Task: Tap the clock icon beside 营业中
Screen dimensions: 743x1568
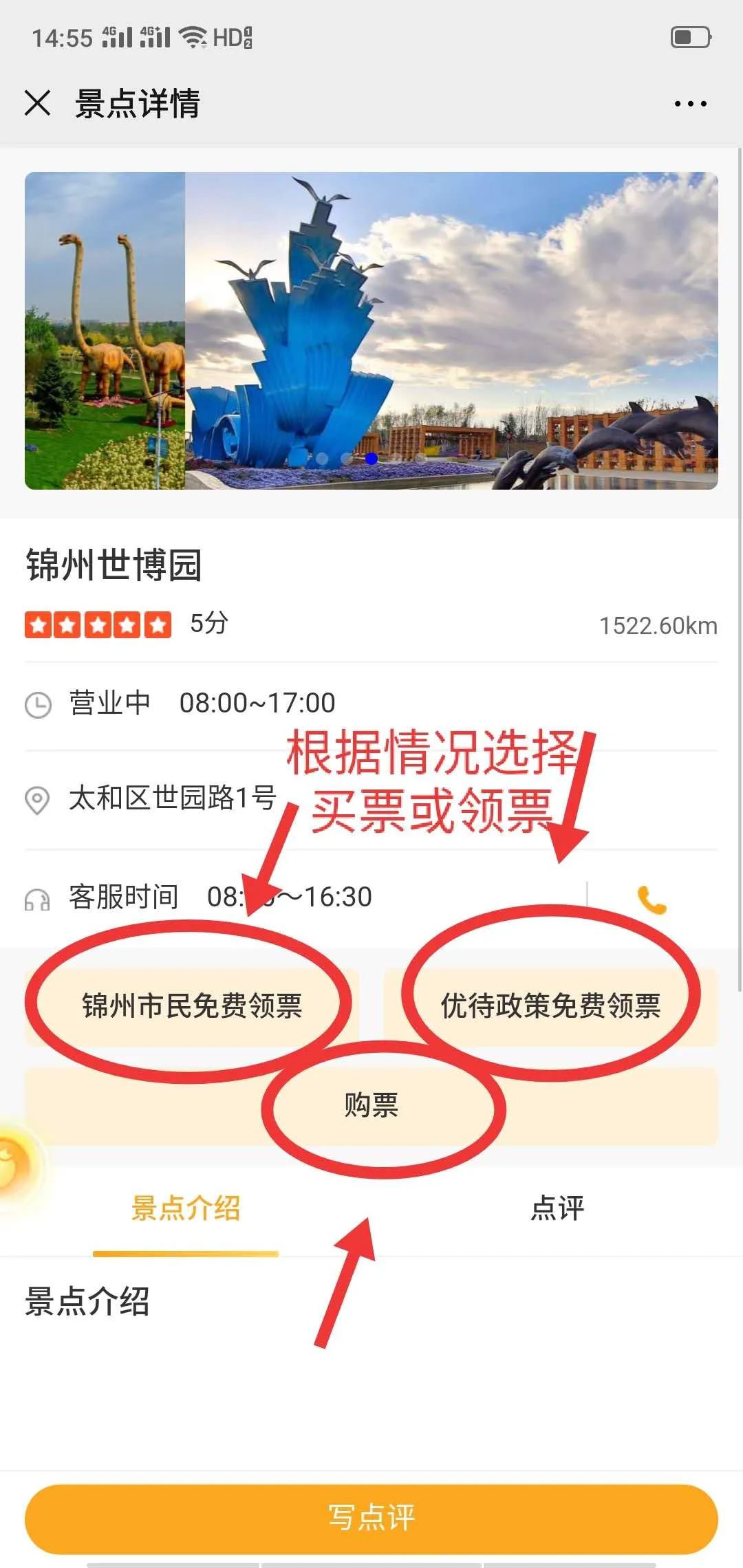Action: pos(39,704)
